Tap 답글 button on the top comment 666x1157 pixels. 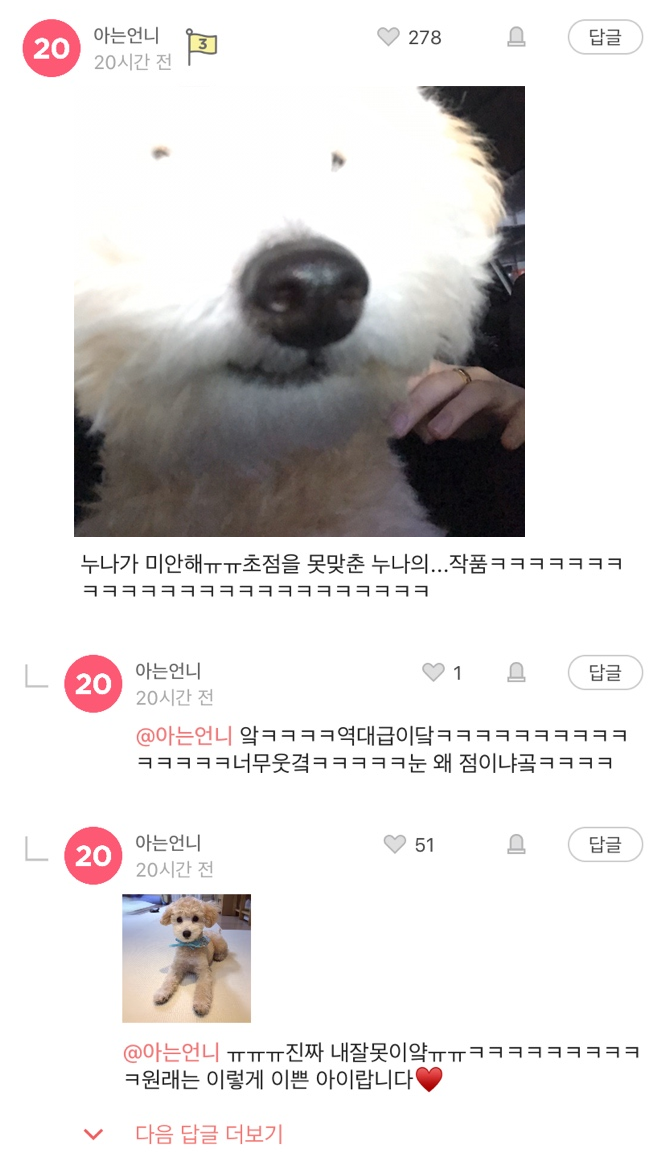click(605, 37)
